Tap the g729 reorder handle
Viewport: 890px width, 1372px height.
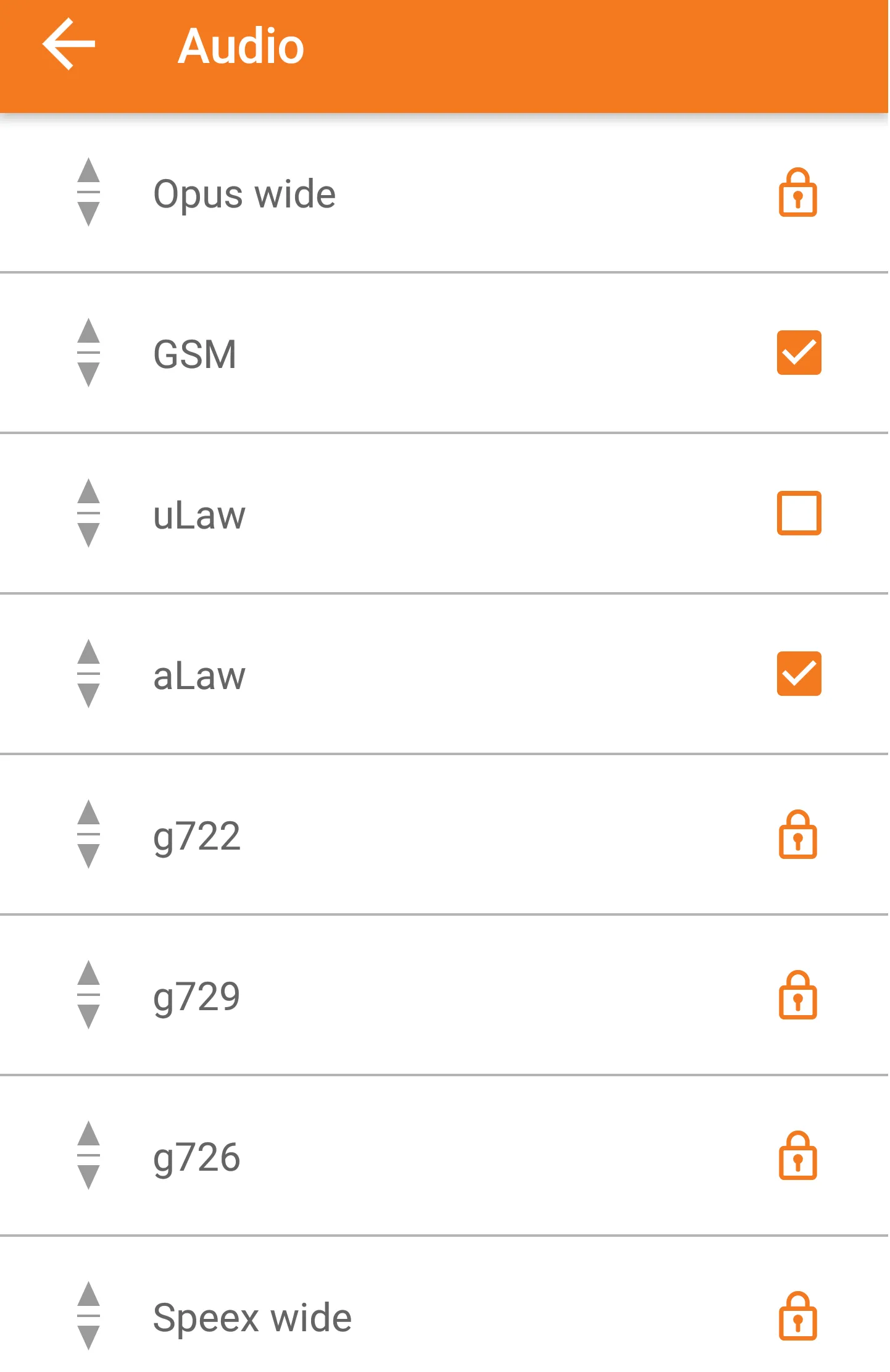[89, 995]
